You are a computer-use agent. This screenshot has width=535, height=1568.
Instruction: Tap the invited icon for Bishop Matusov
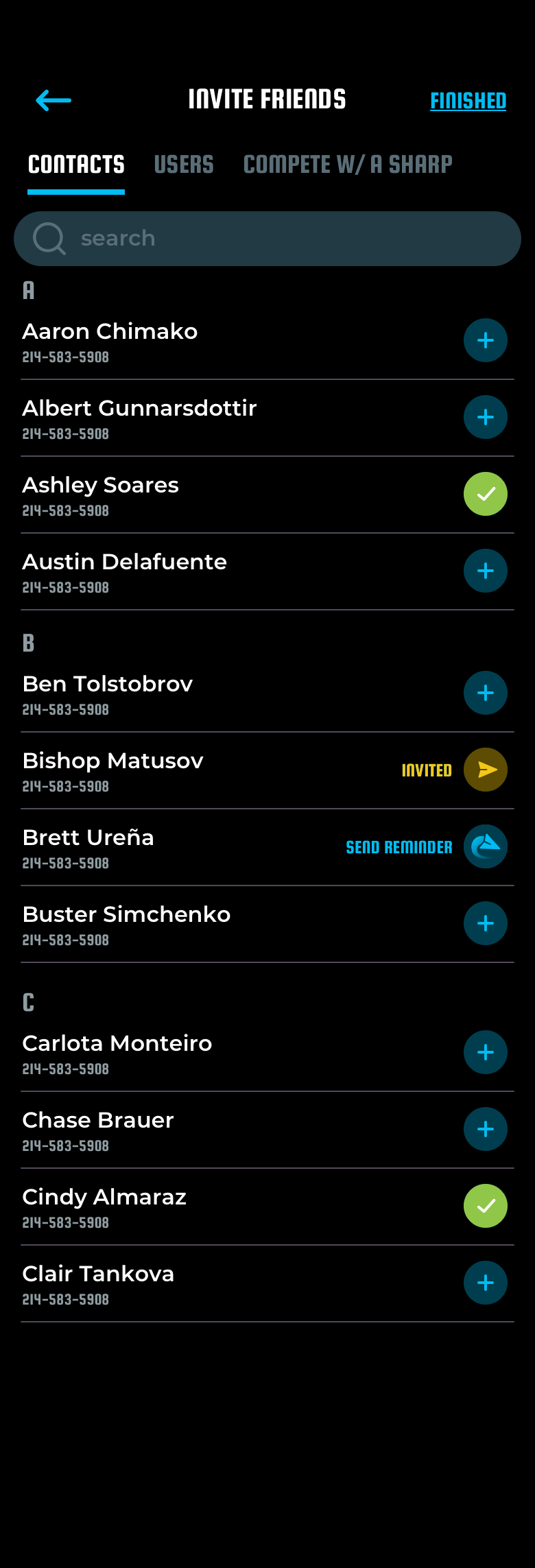pyautogui.click(x=486, y=770)
